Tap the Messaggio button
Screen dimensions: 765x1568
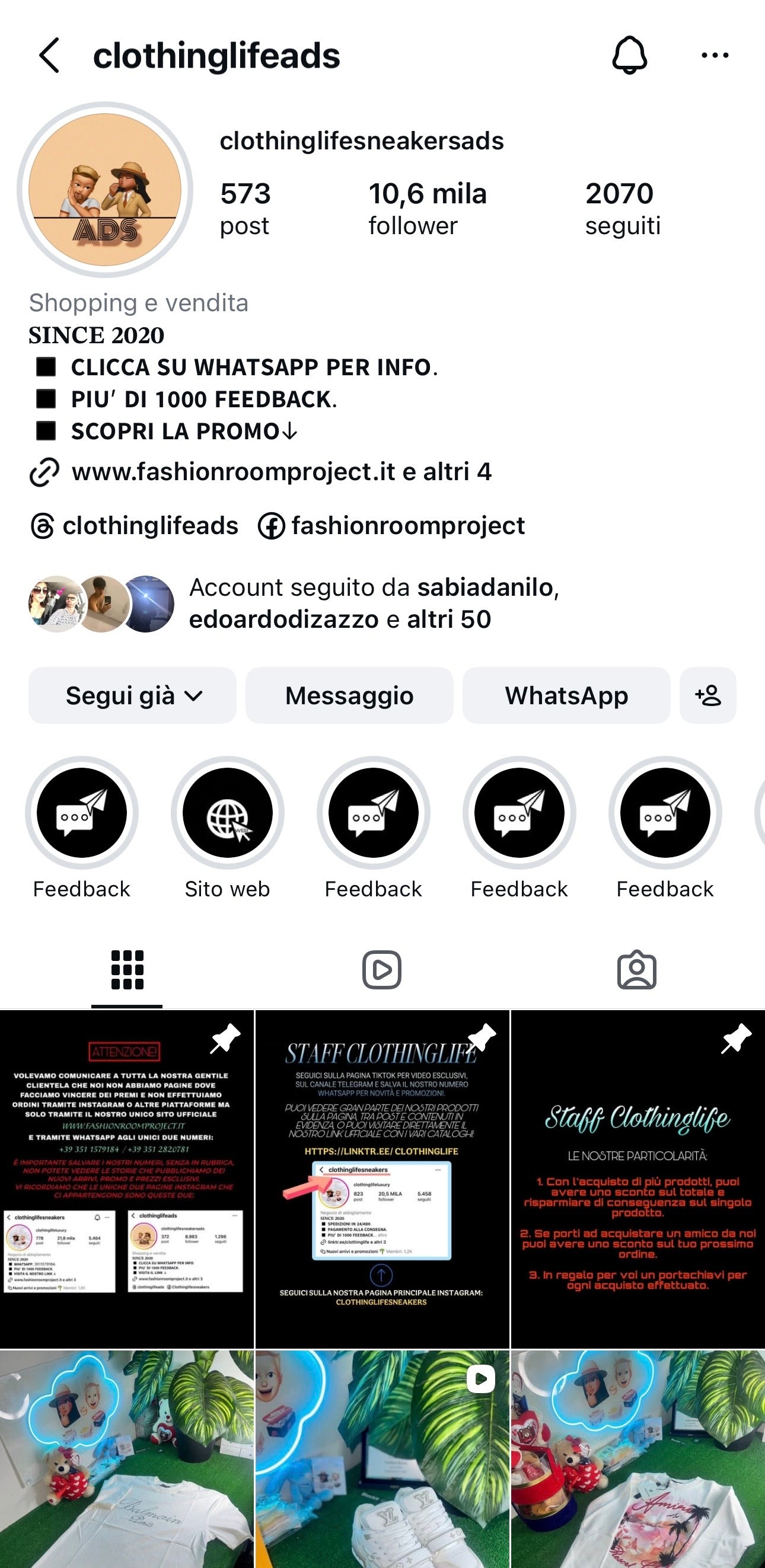click(349, 696)
